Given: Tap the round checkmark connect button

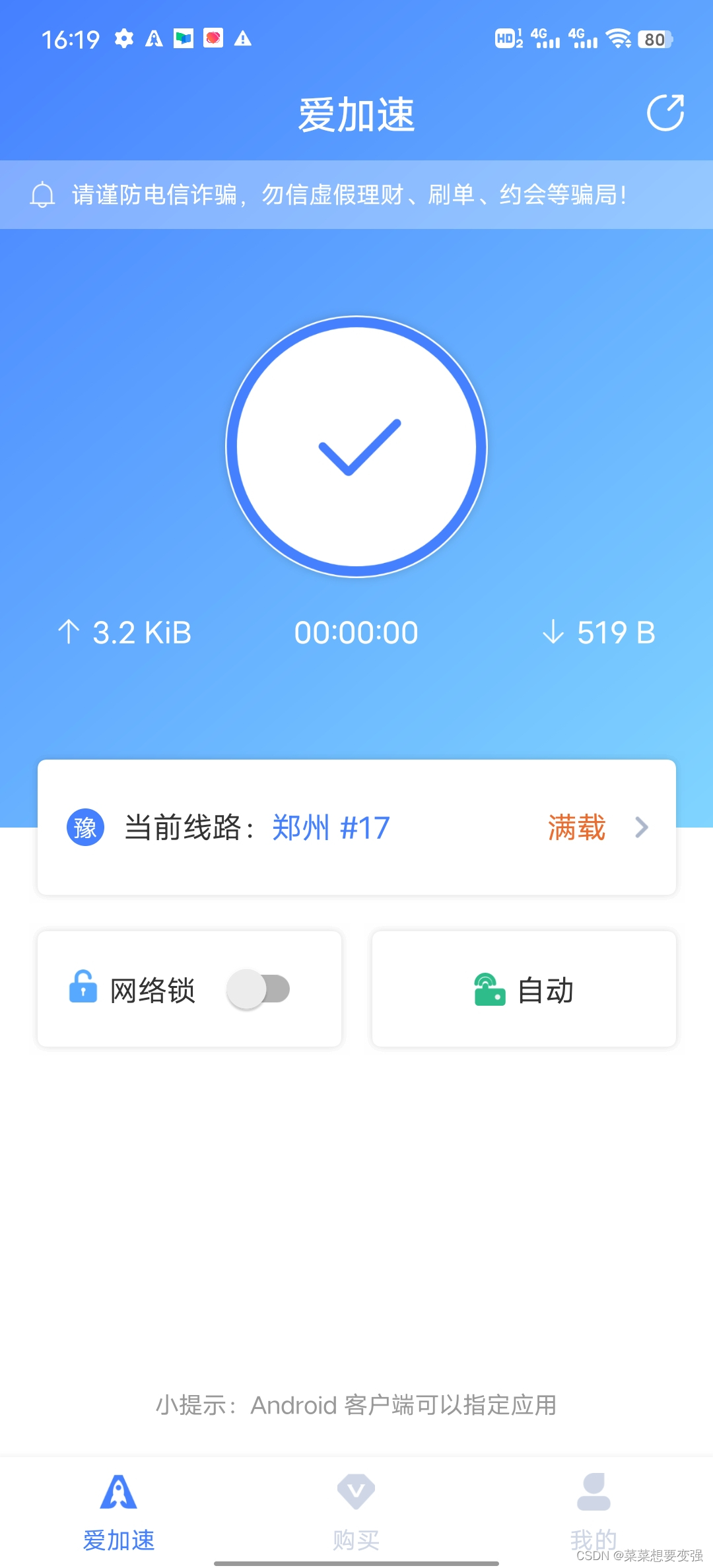Looking at the screenshot, I should [356, 447].
